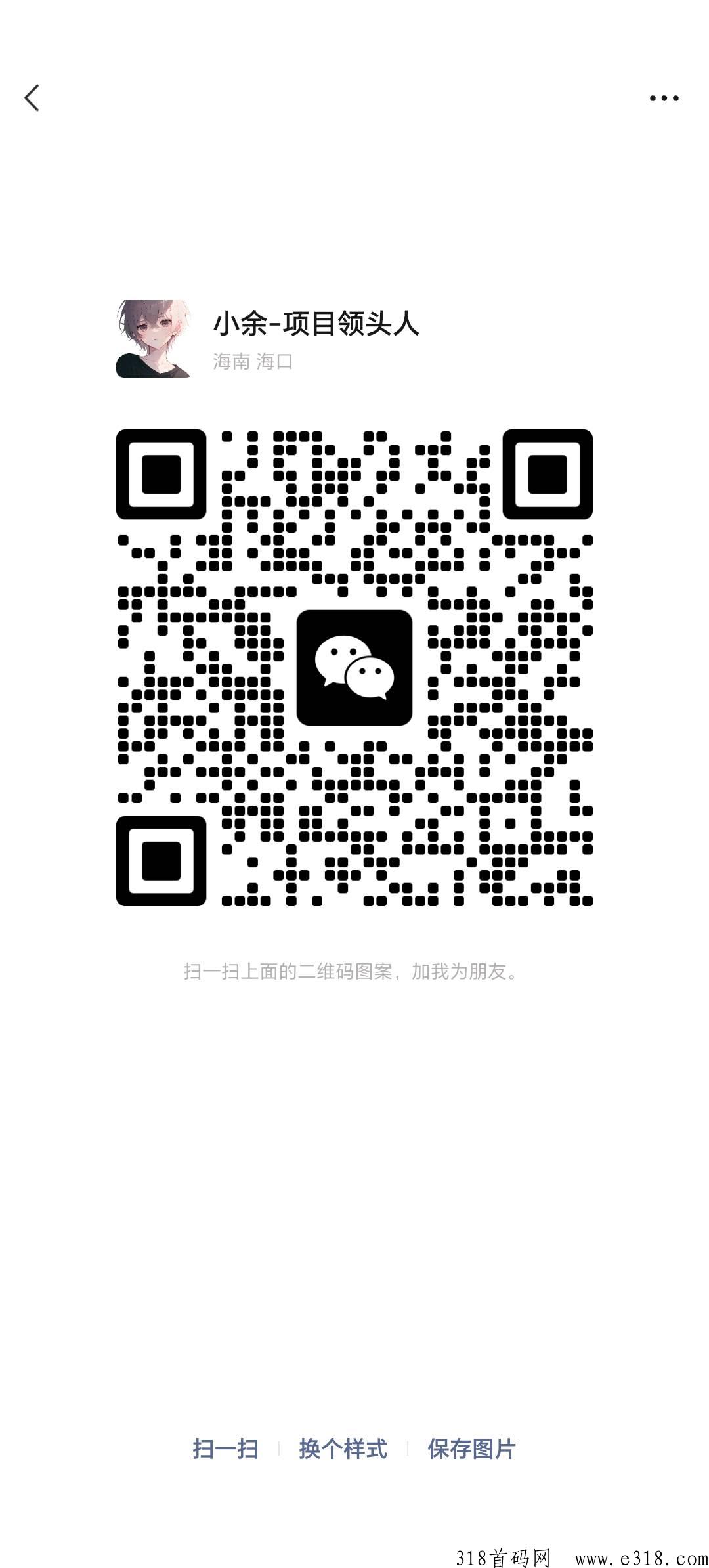This screenshot has width=709, height=1568.
Task: Tap 扫一扫 to scan a code
Action: click(x=225, y=1448)
